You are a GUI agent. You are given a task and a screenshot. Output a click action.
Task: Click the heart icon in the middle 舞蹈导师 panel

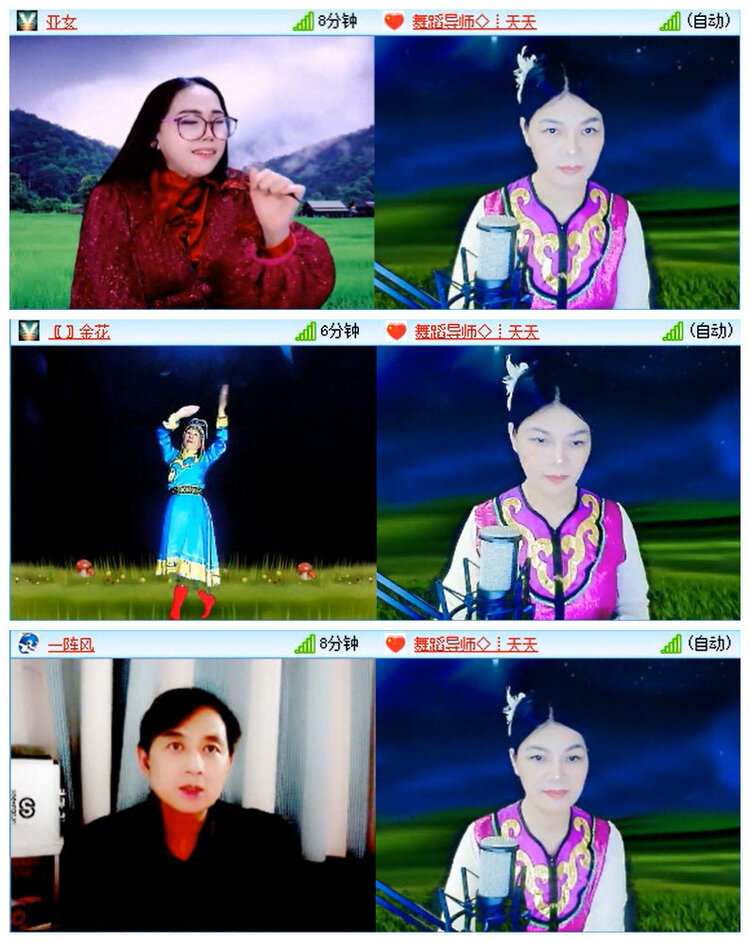click(393, 331)
